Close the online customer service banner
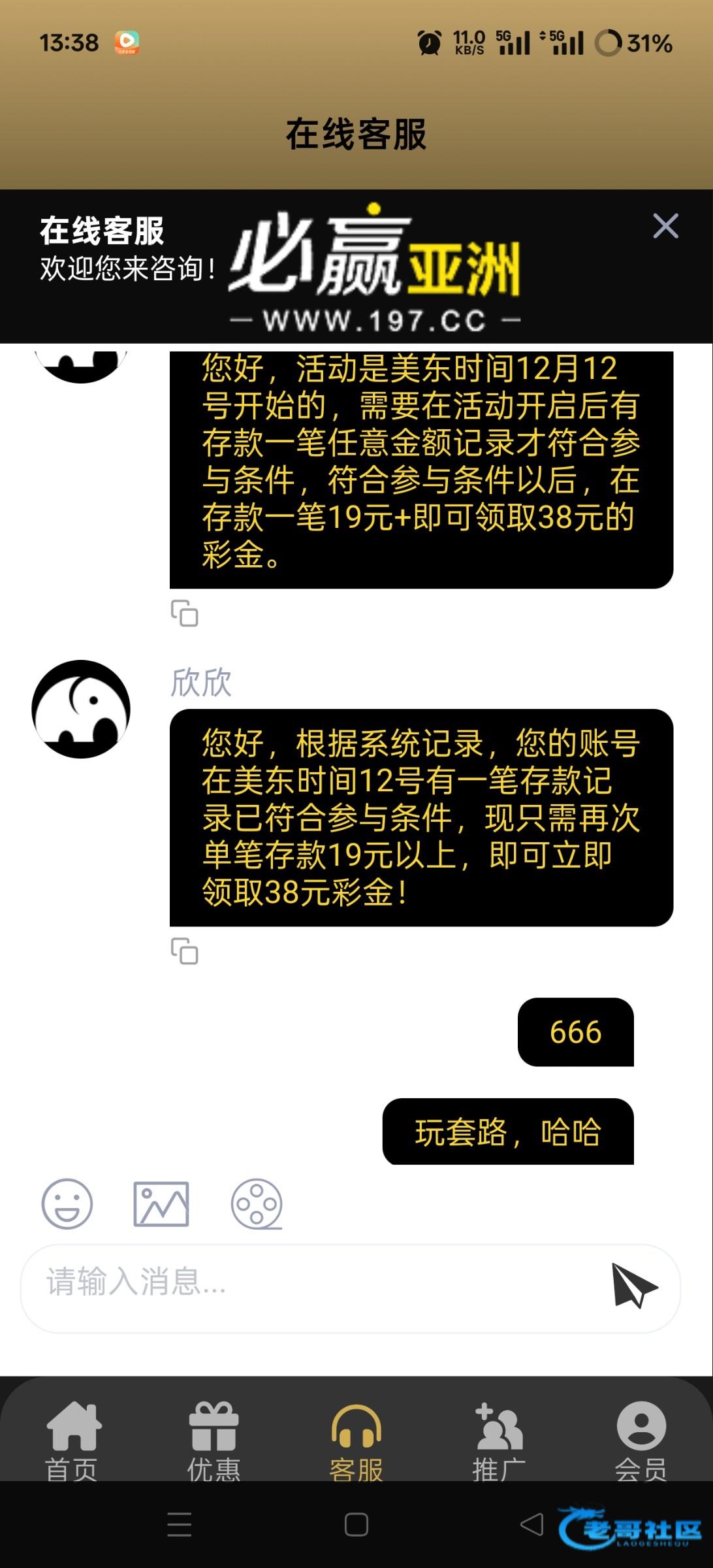Viewport: 713px width, 1568px height. click(x=665, y=226)
